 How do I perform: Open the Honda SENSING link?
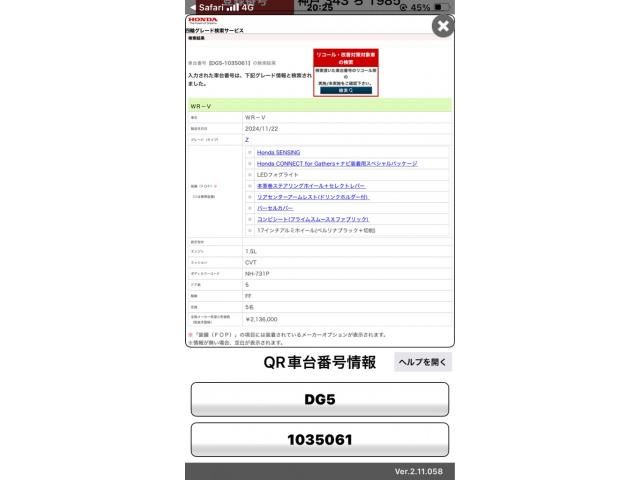286,152
